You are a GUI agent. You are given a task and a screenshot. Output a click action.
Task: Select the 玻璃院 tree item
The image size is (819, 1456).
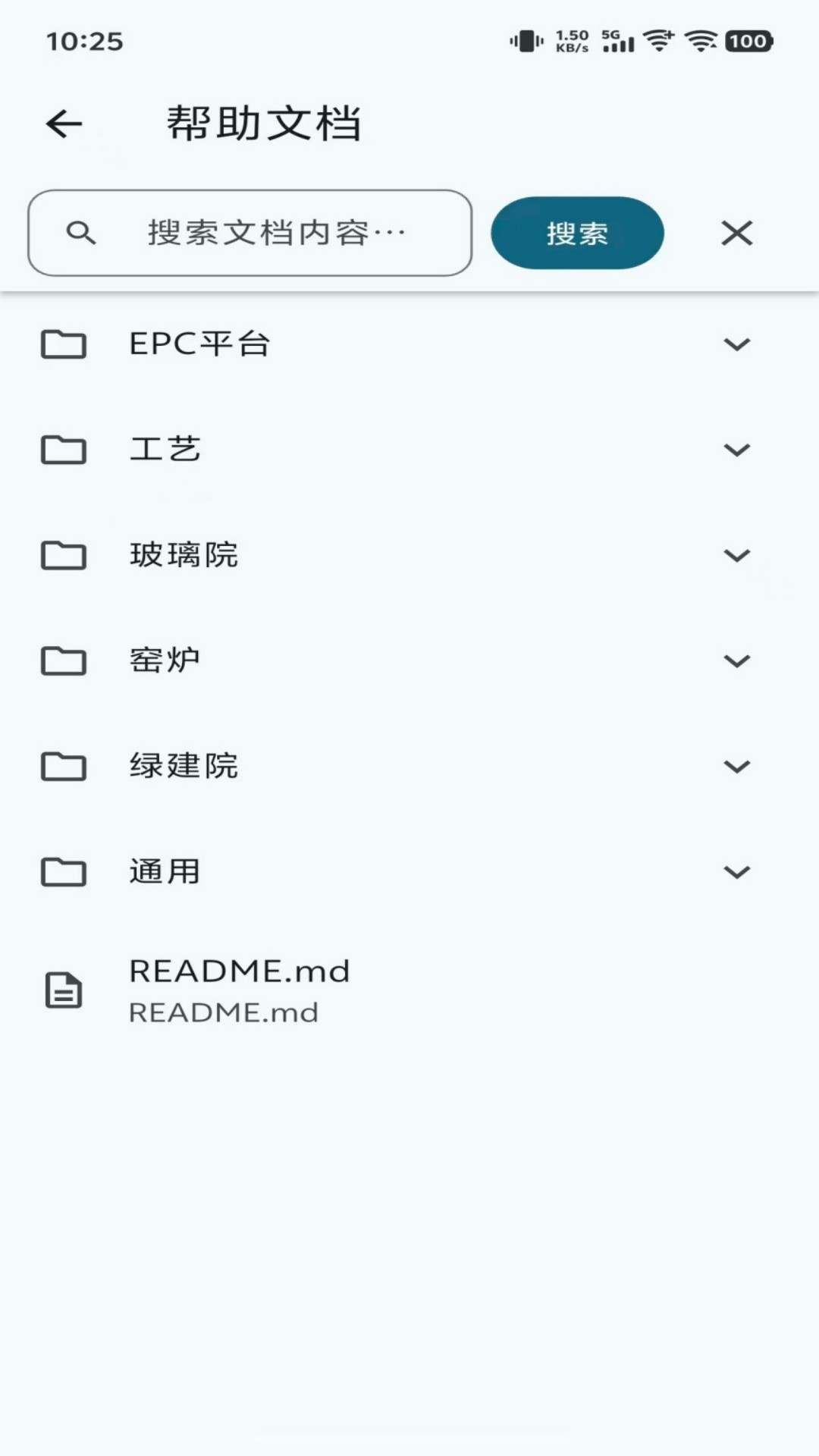click(x=184, y=556)
